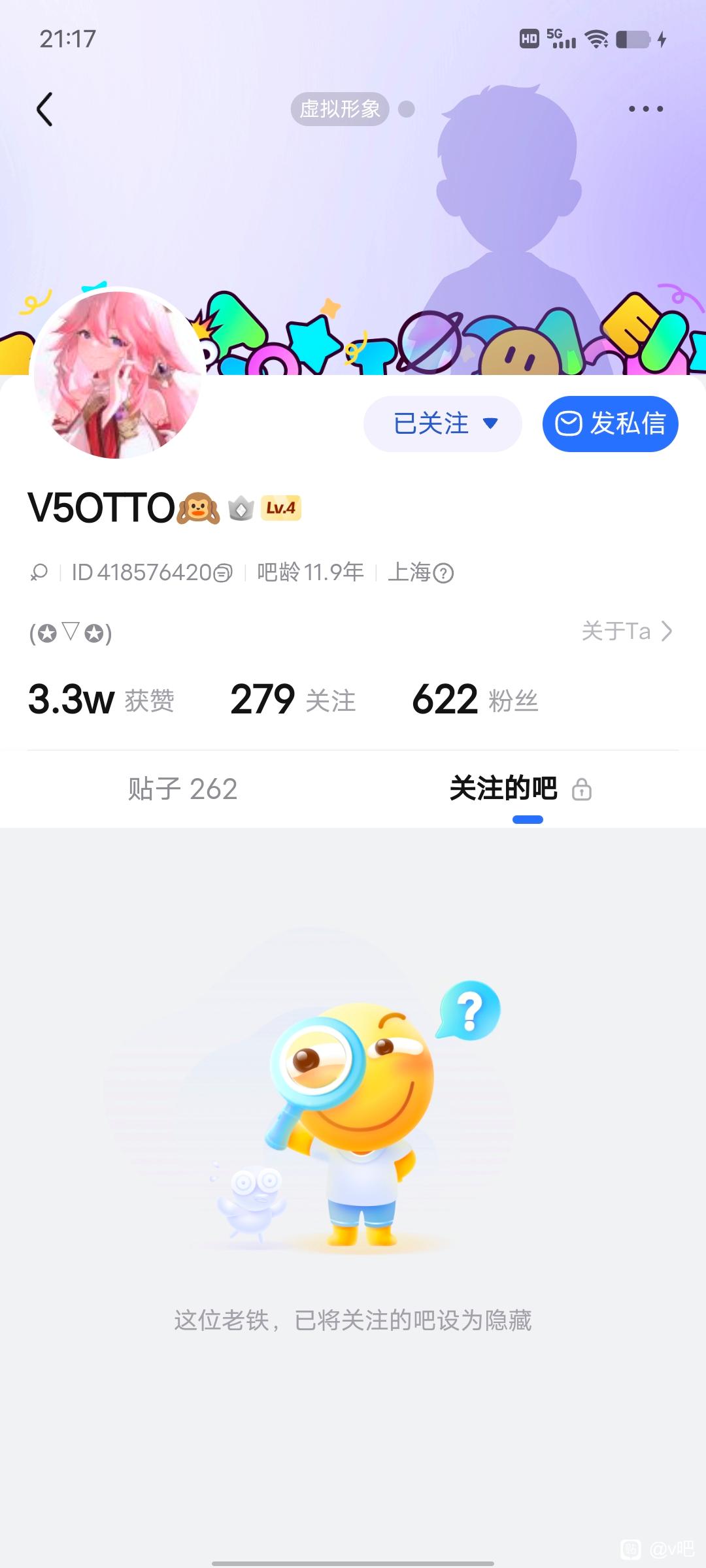Send a private message via 发私信
This screenshot has width=706, height=1568.
tap(610, 424)
